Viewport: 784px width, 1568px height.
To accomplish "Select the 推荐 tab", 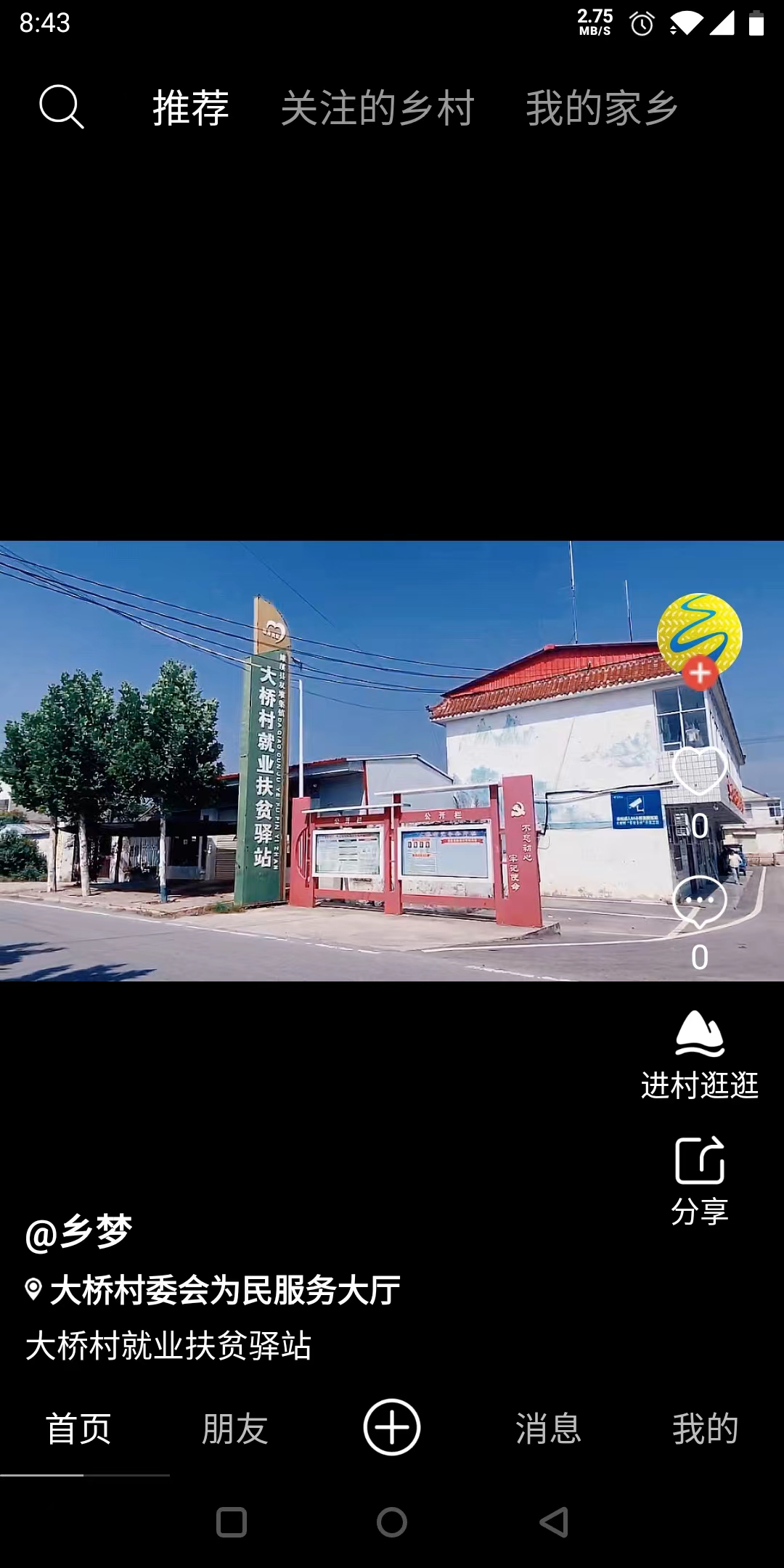I will 191,108.
